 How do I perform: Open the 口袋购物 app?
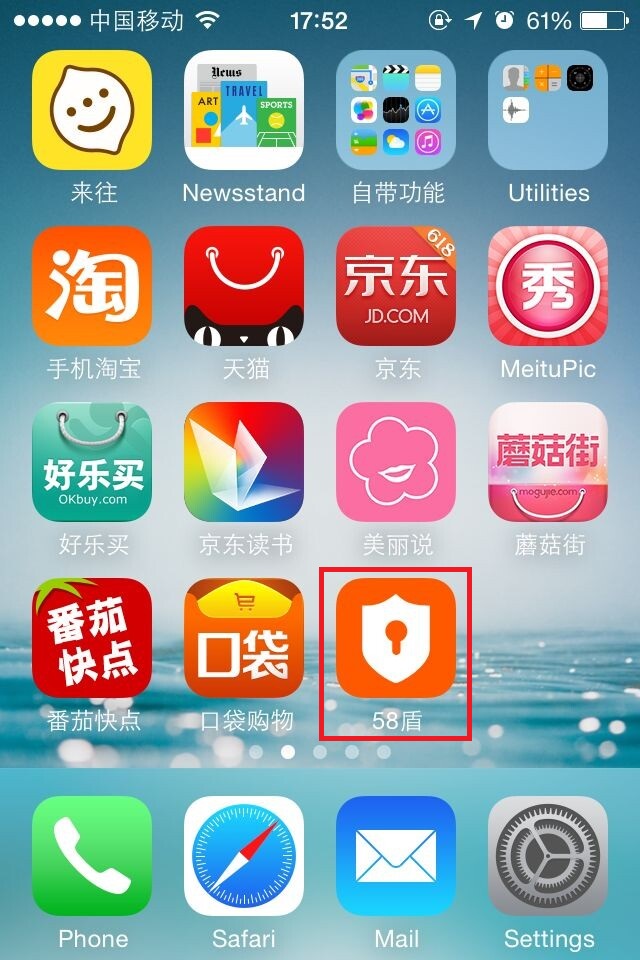coord(244,638)
